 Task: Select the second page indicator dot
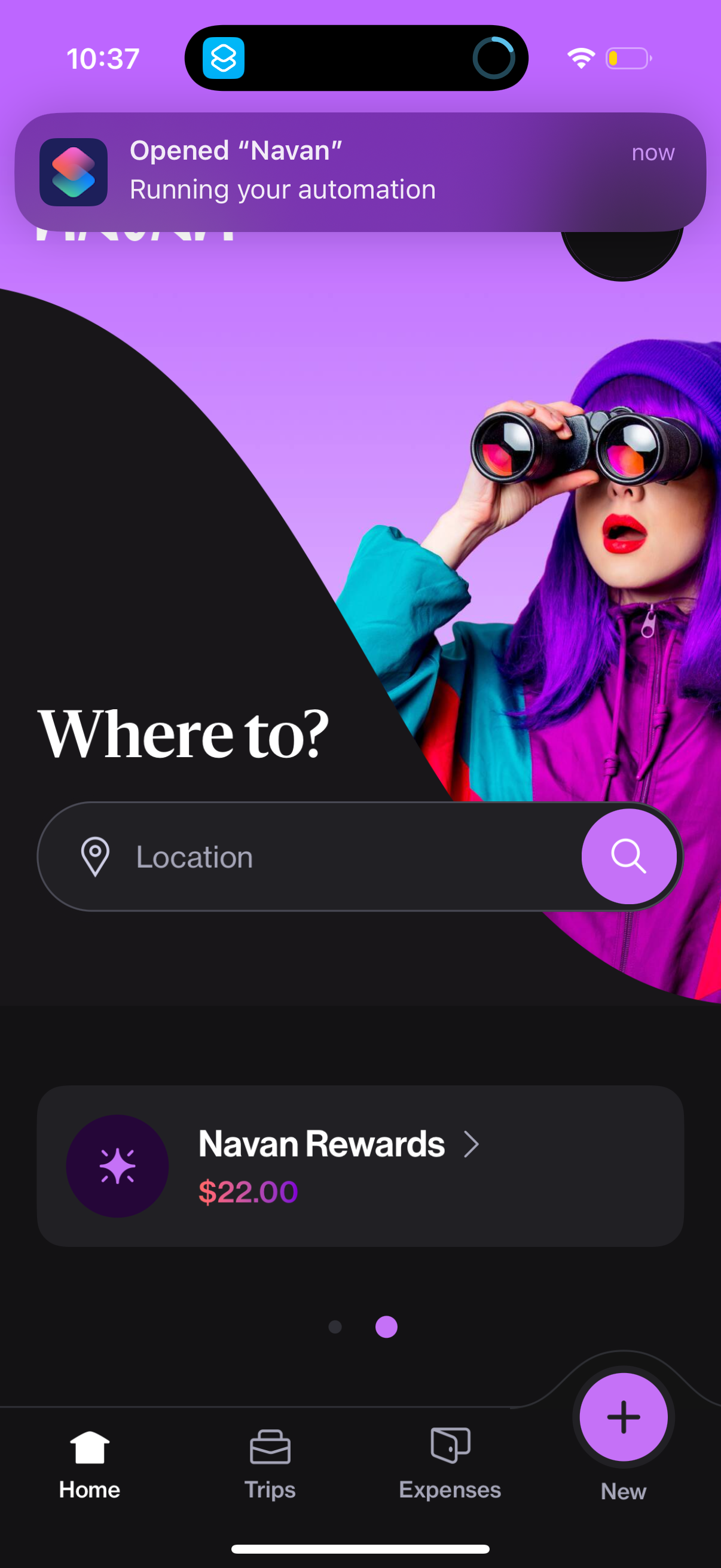click(387, 1327)
